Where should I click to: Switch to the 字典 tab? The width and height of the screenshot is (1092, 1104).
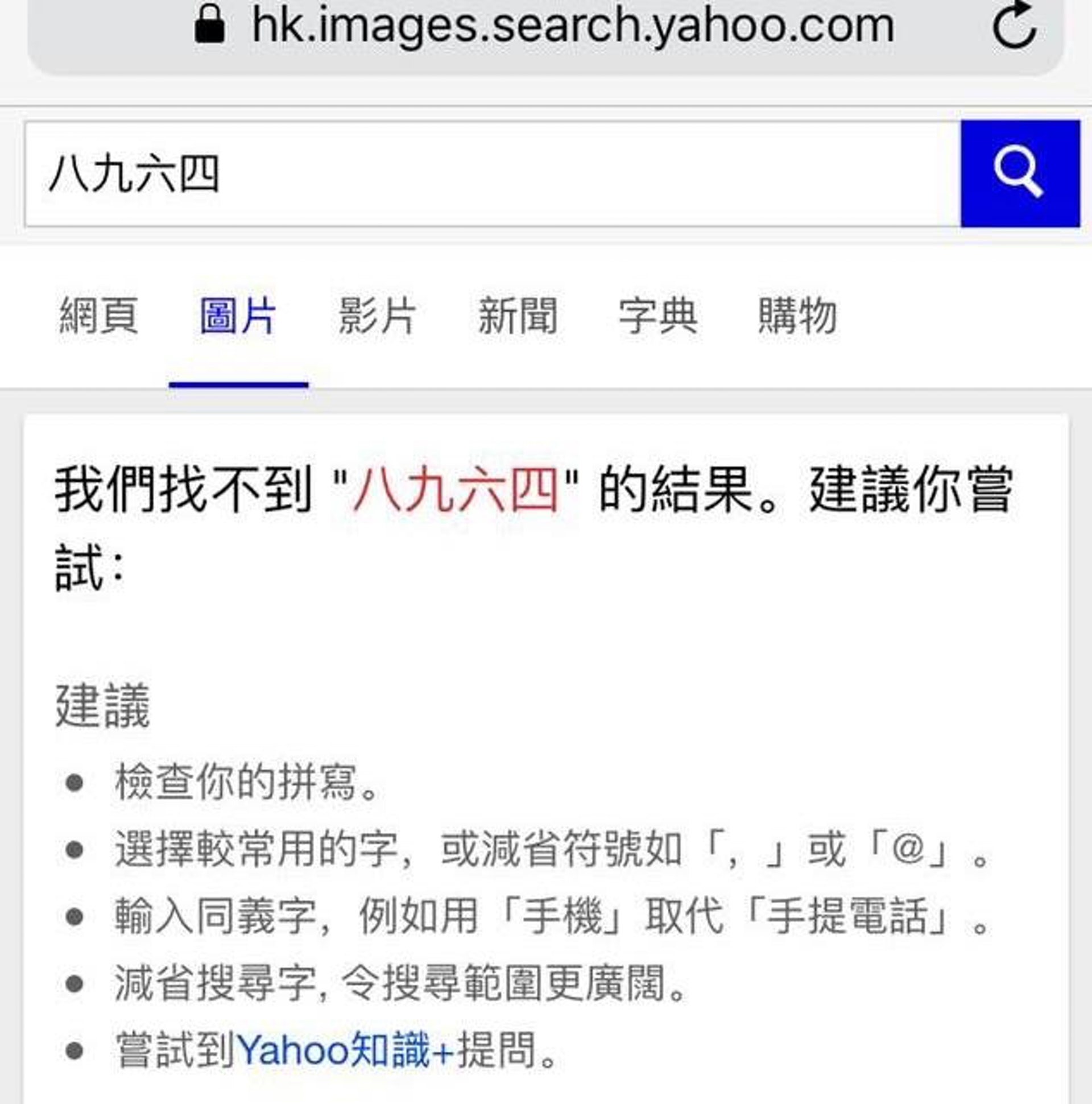point(657,316)
